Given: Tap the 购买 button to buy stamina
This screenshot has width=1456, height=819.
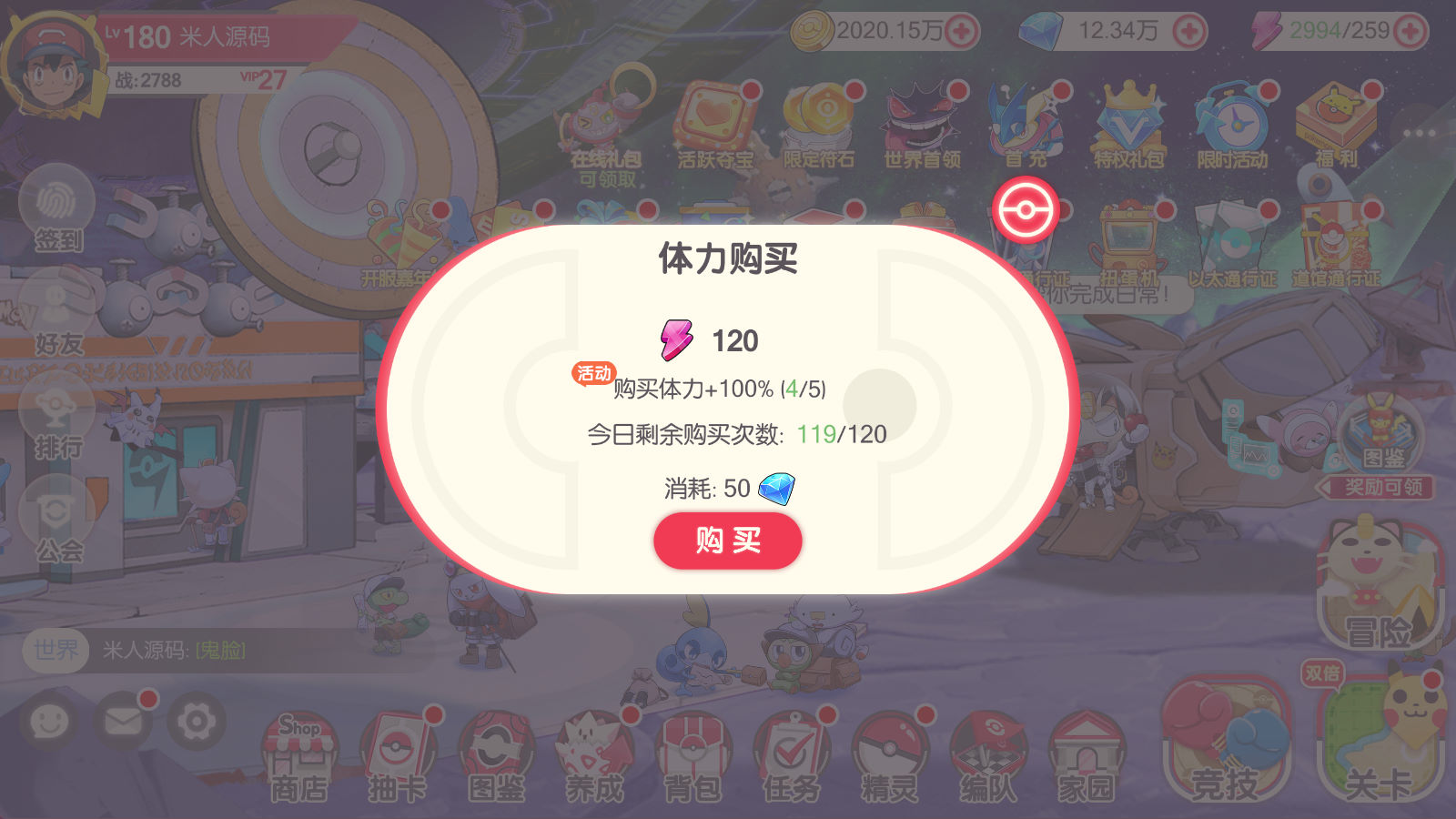Looking at the screenshot, I should (727, 541).
